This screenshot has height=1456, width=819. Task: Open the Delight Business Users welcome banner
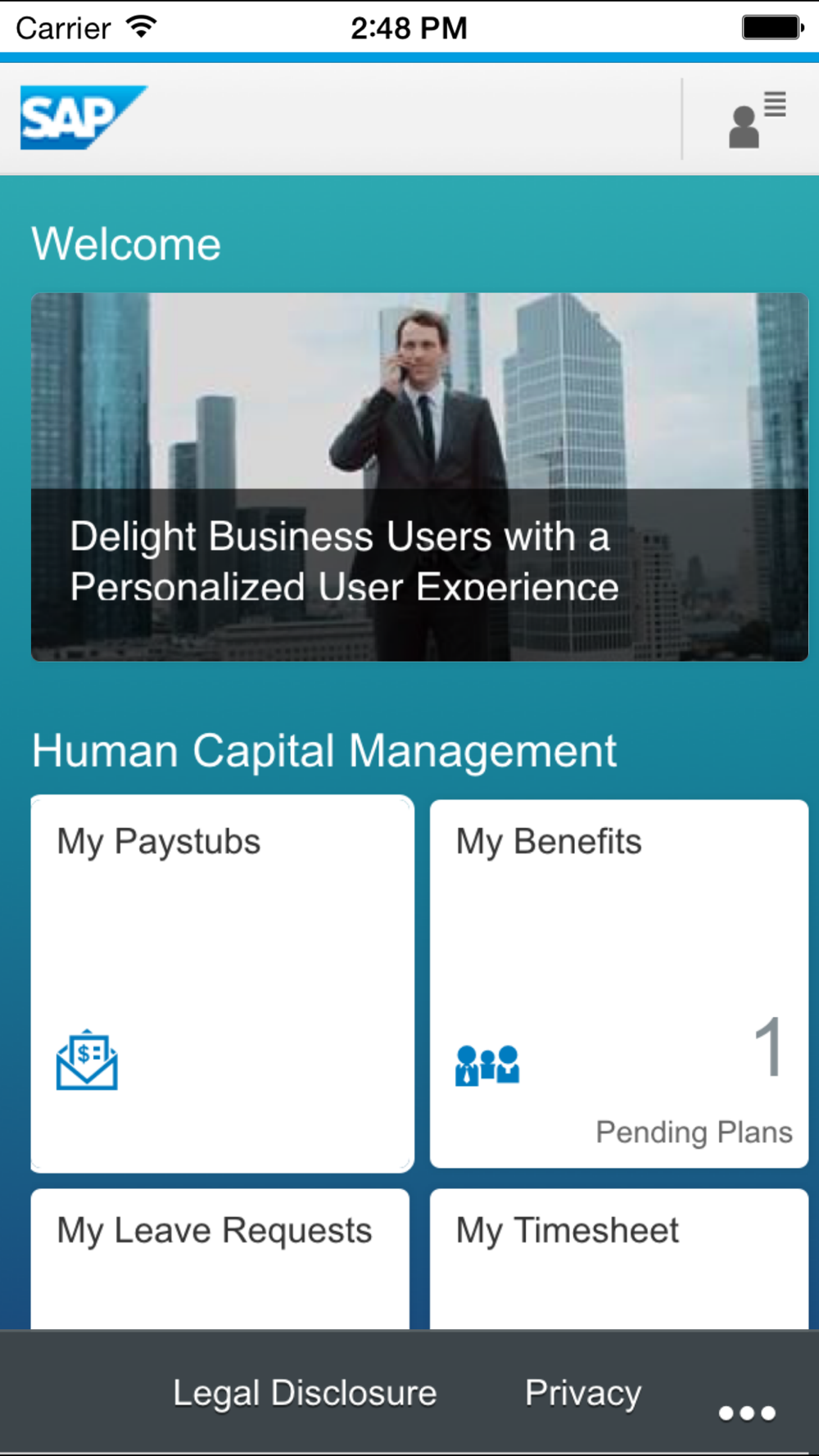pyautogui.click(x=419, y=477)
